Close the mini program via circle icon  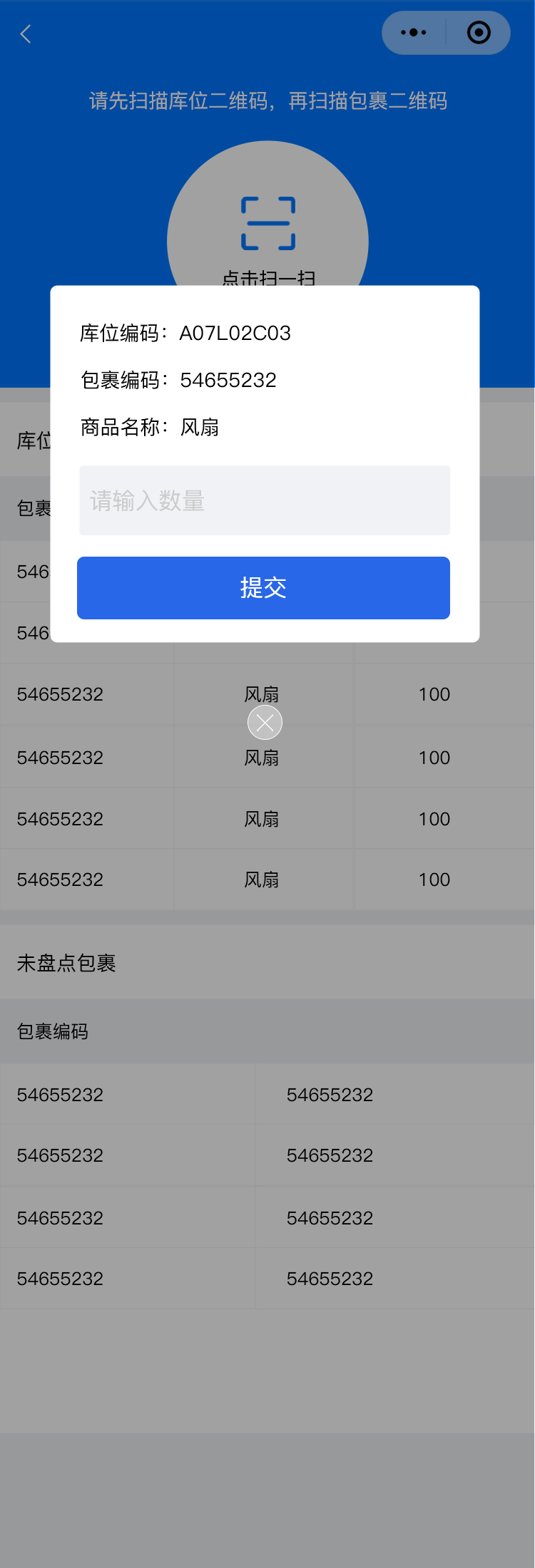tap(479, 33)
